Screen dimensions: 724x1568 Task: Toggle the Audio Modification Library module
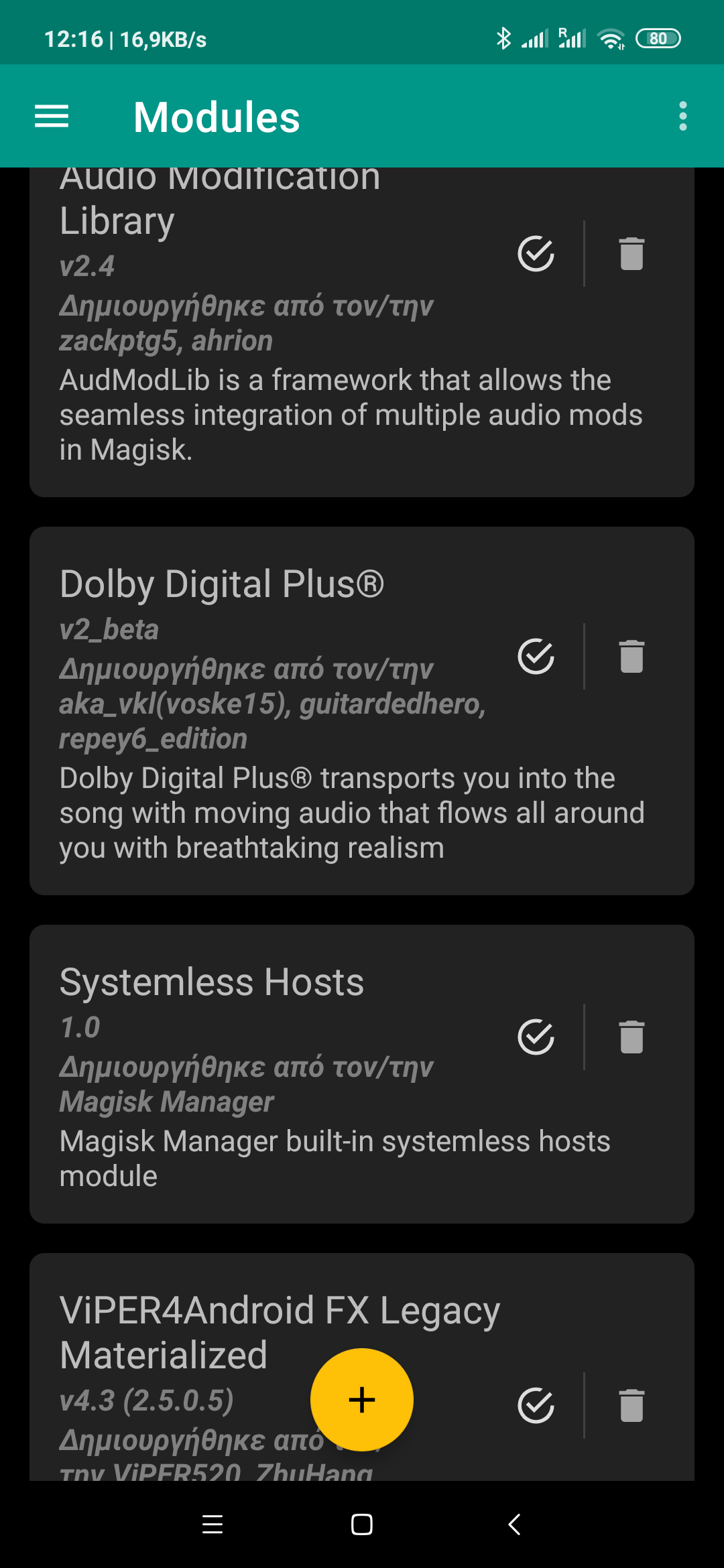click(536, 254)
